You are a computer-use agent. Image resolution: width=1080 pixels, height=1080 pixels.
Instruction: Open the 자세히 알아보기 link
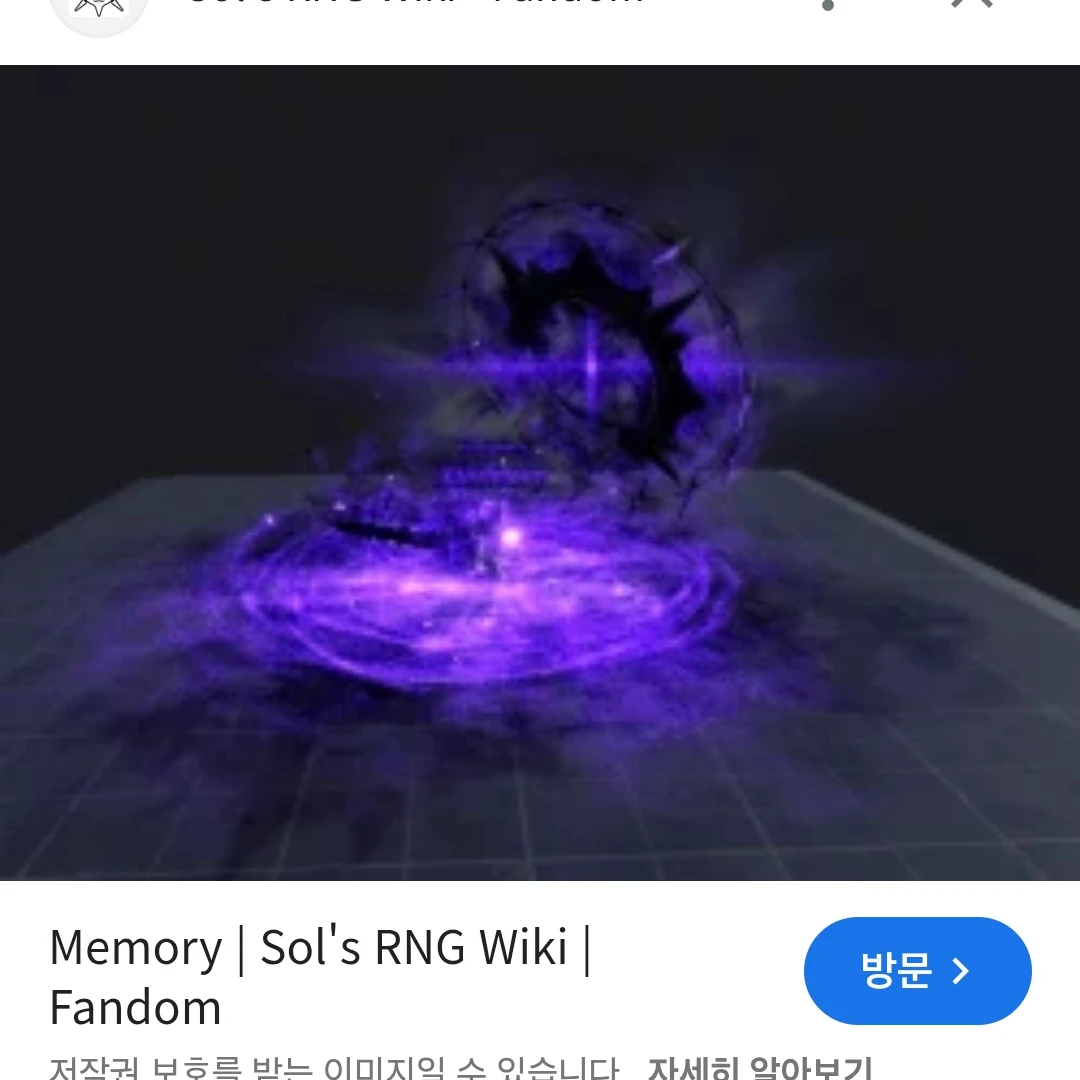(x=759, y=1067)
